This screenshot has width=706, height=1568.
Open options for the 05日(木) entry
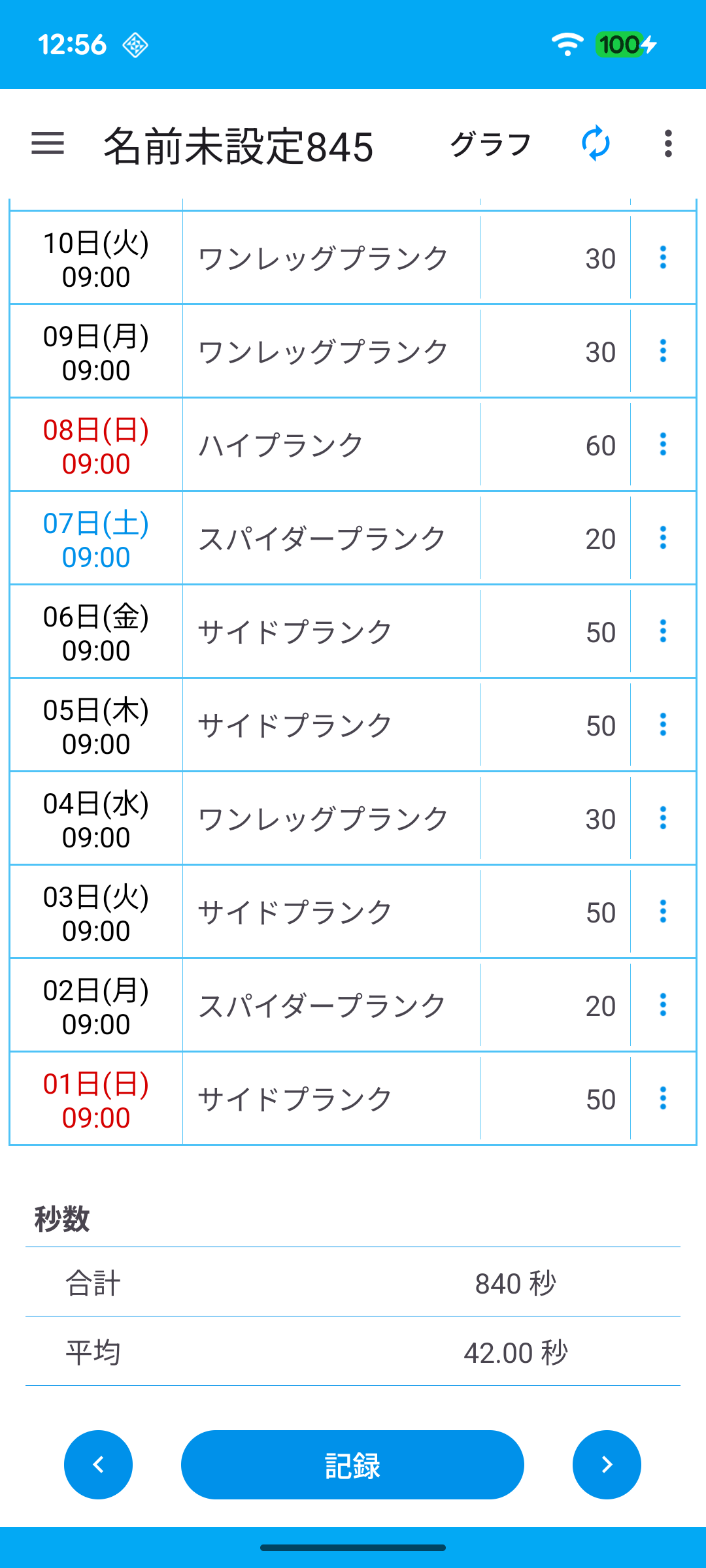coord(663,725)
